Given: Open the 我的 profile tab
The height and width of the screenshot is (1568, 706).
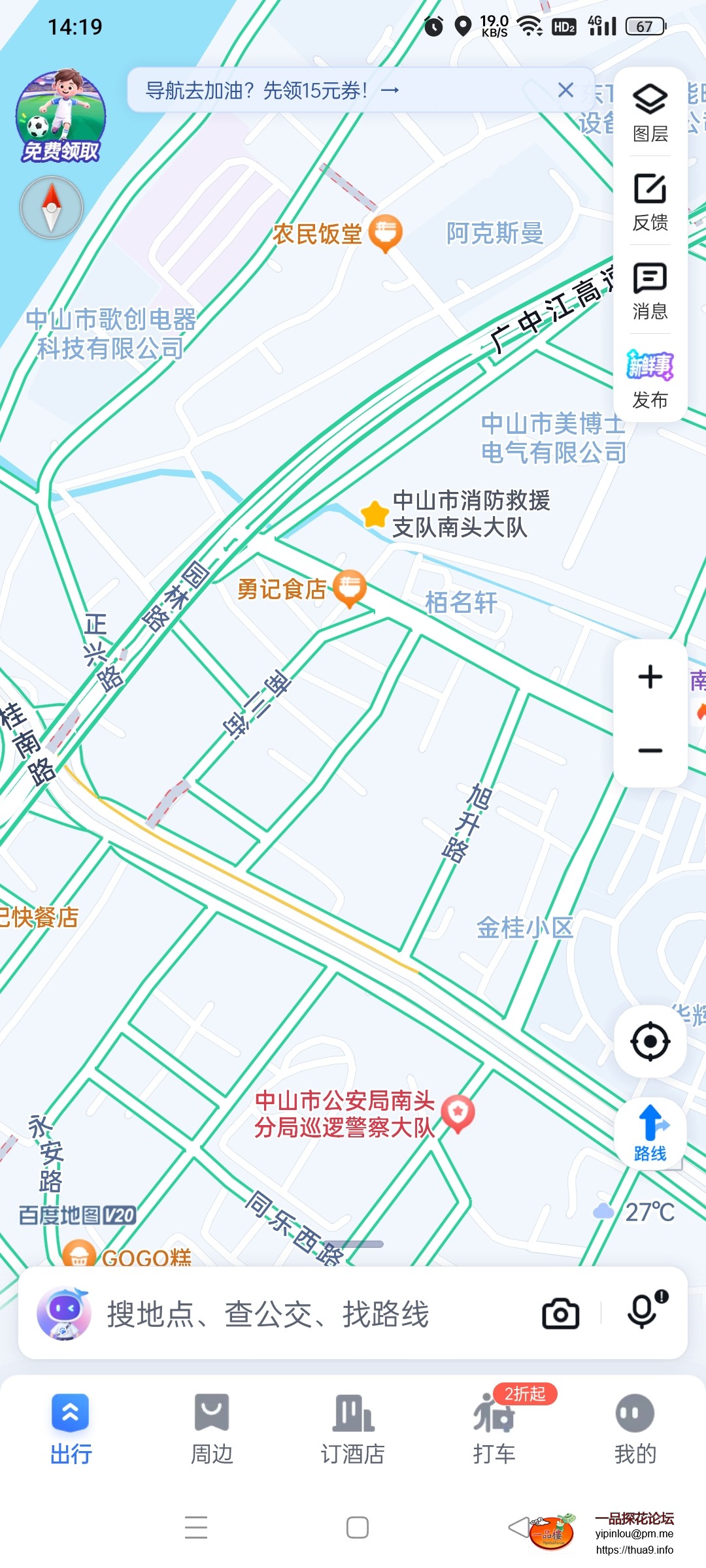Looking at the screenshot, I should (x=635, y=1429).
